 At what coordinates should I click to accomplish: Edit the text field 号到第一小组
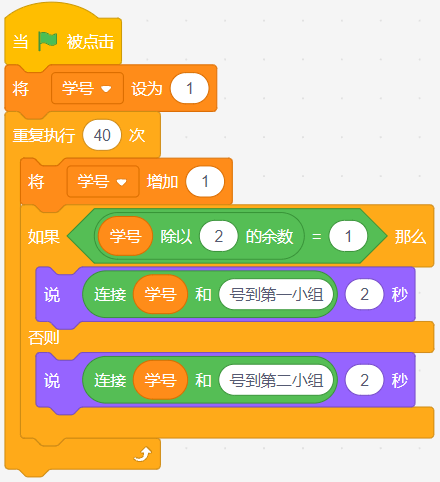pyautogui.click(x=276, y=294)
